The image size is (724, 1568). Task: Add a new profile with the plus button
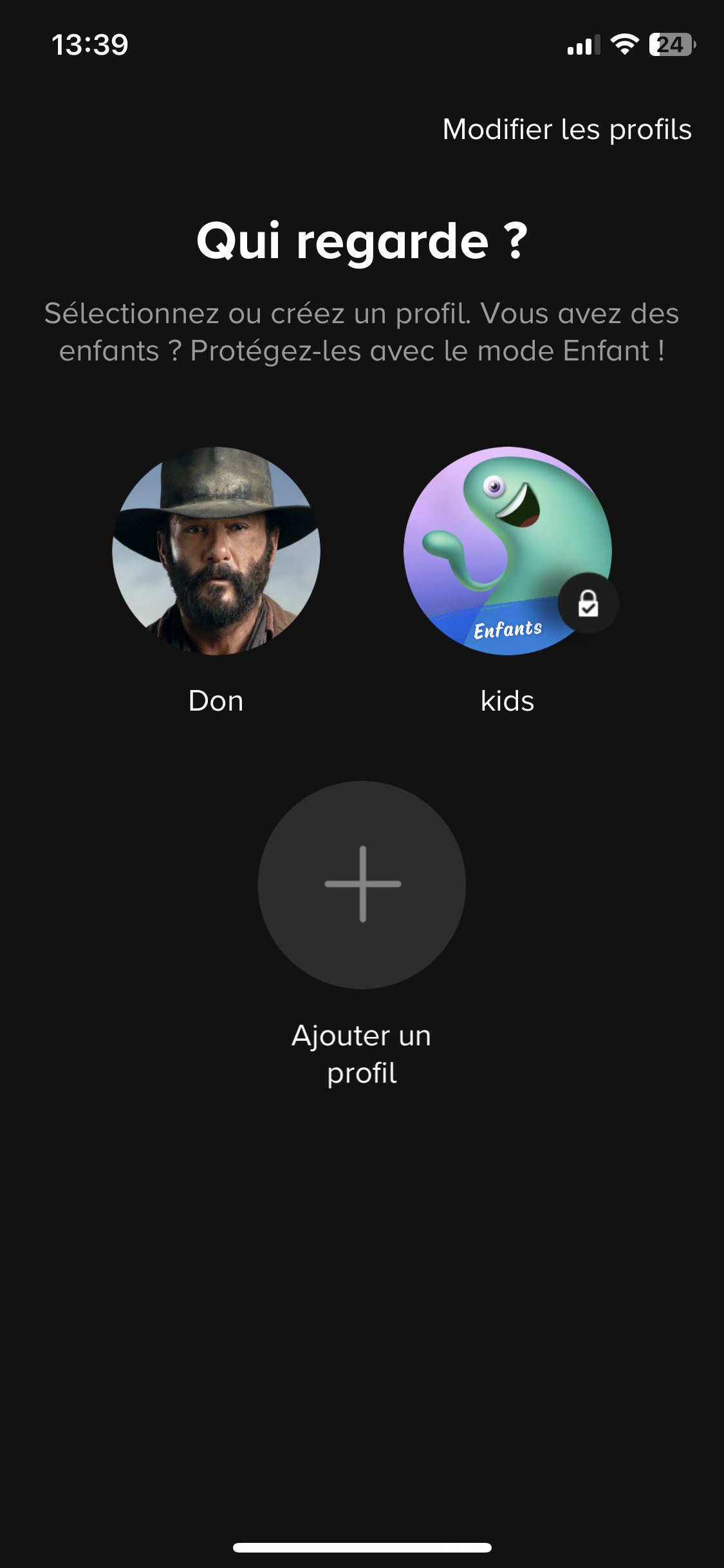tap(362, 884)
